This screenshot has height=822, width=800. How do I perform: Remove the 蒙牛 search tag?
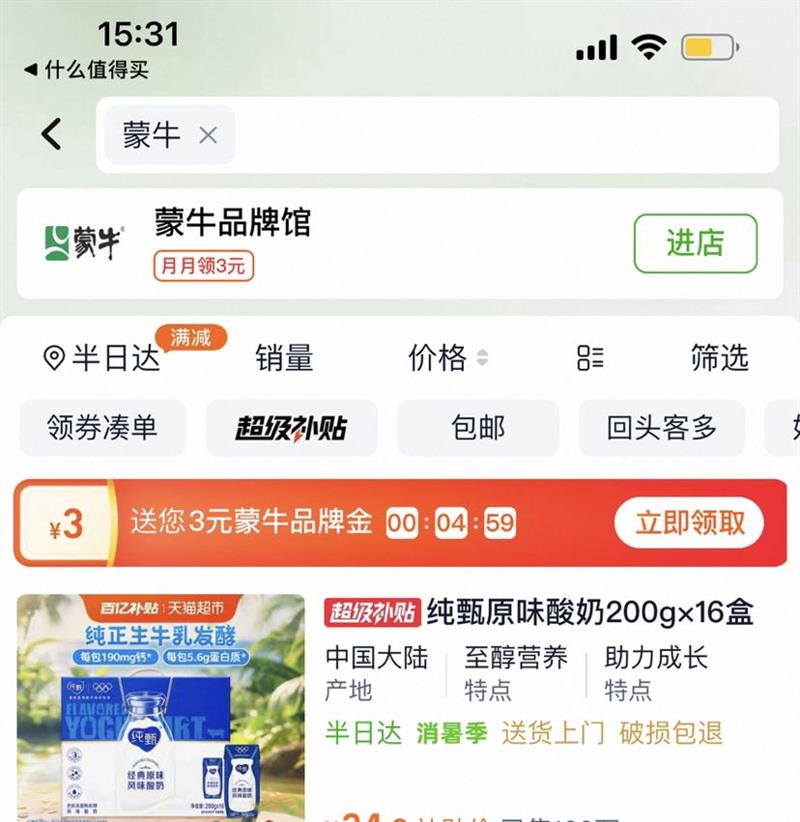208,135
